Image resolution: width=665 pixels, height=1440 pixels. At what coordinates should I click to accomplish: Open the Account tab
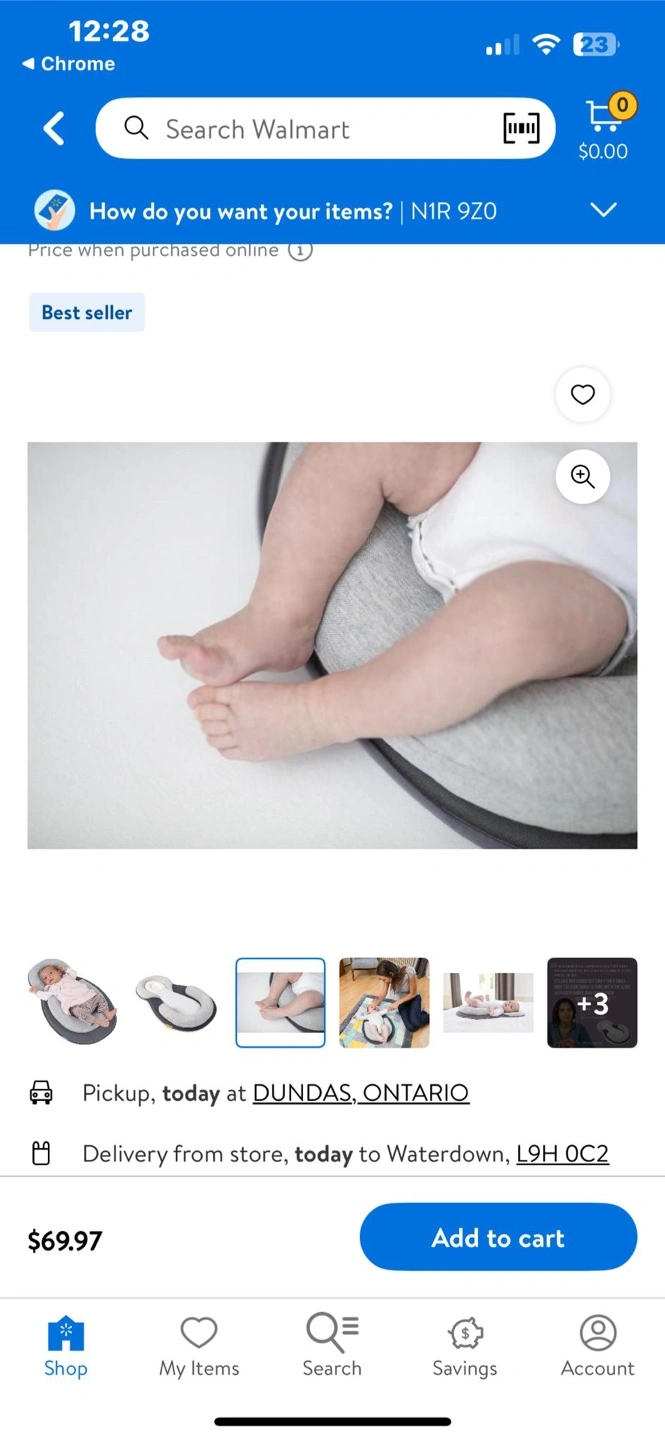pos(597,1347)
